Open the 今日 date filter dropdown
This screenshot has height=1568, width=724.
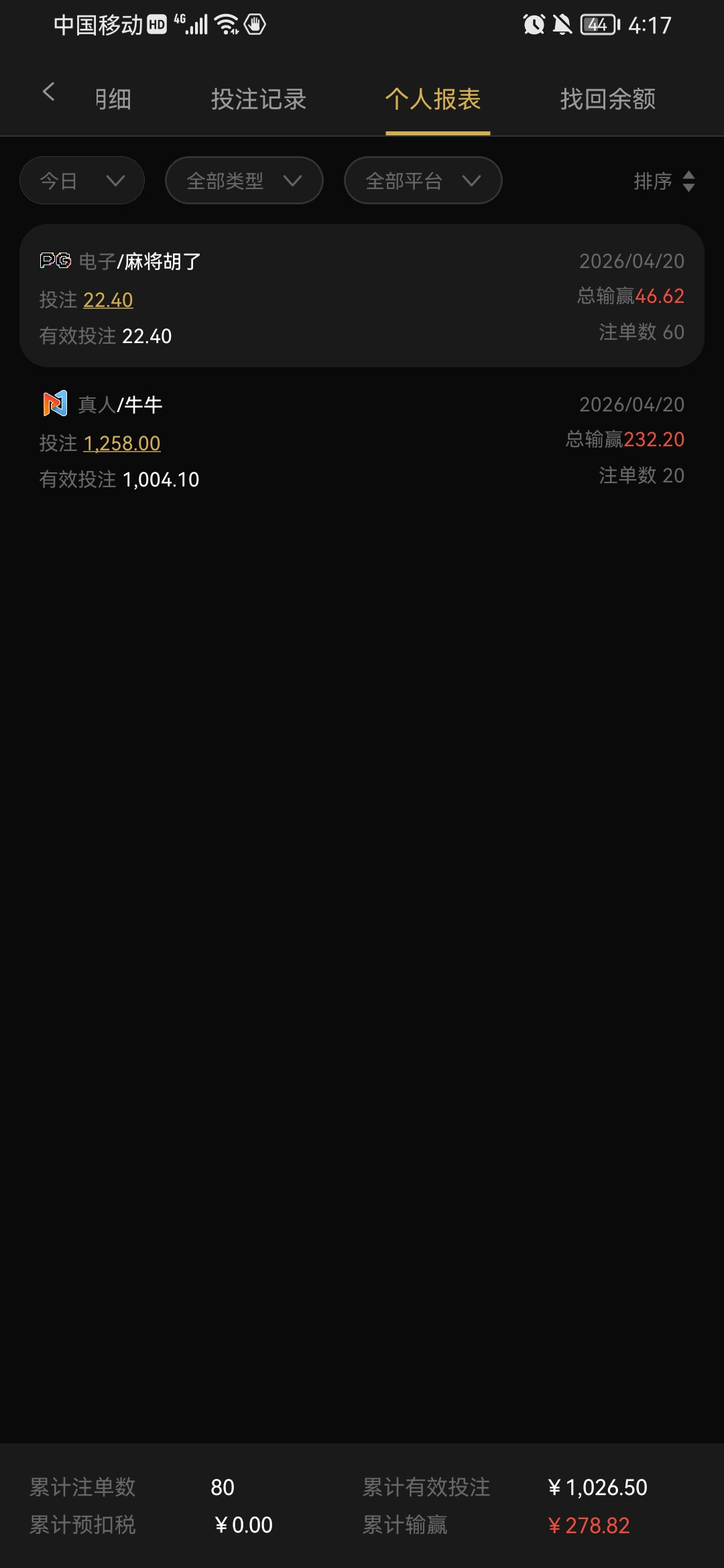[80, 180]
